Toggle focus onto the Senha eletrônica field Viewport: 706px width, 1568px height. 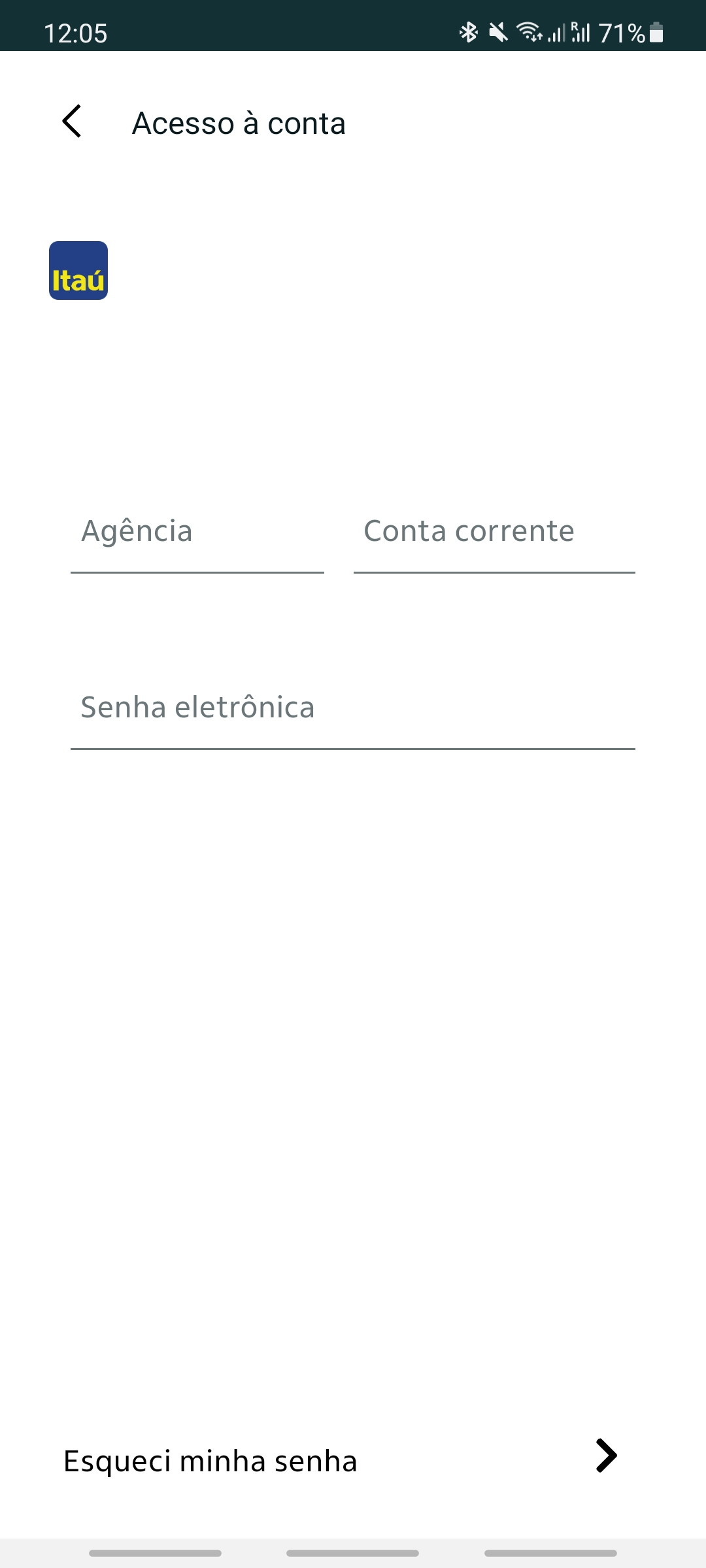353,708
